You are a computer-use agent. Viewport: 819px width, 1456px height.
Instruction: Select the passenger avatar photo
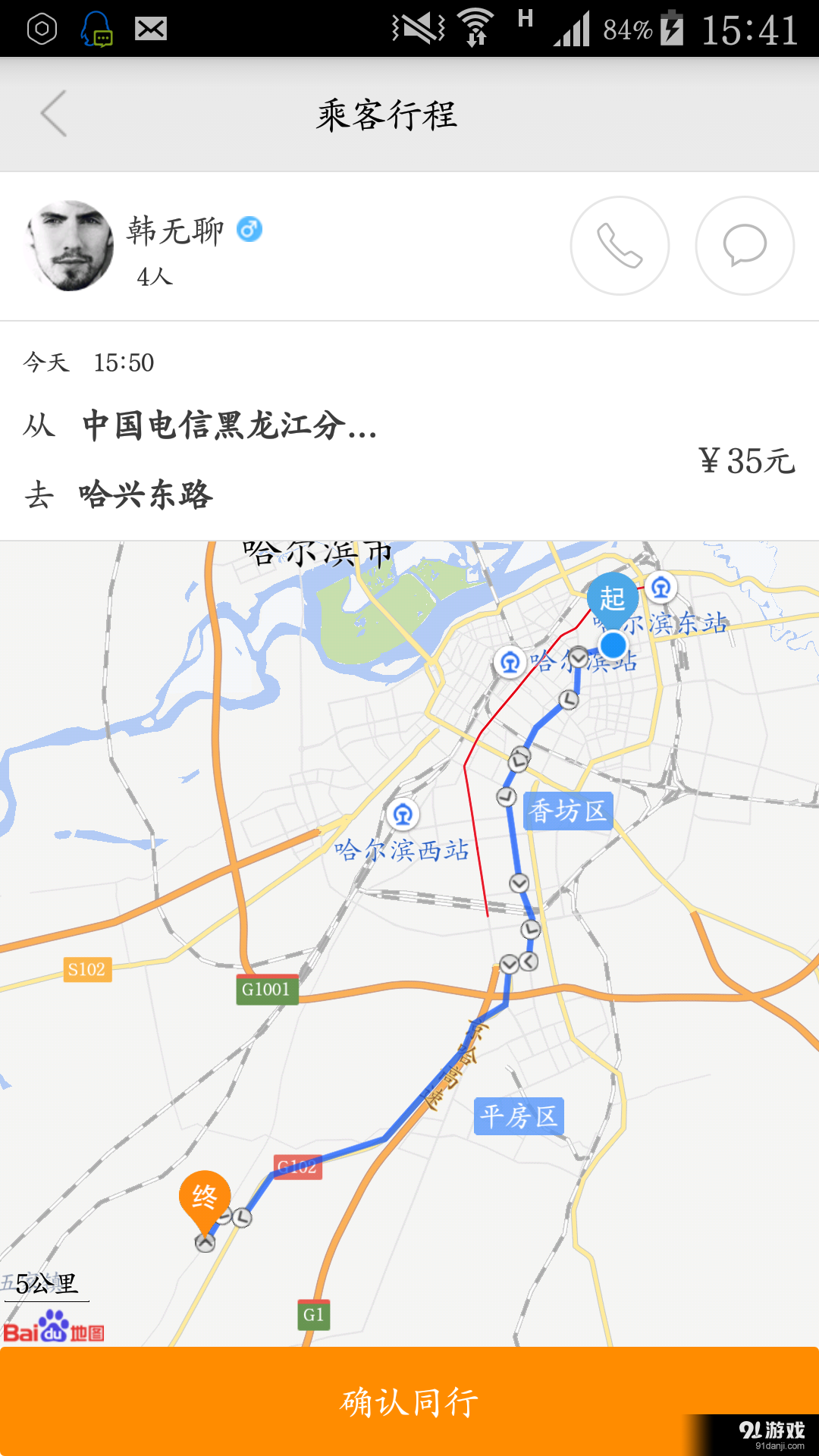point(68,245)
